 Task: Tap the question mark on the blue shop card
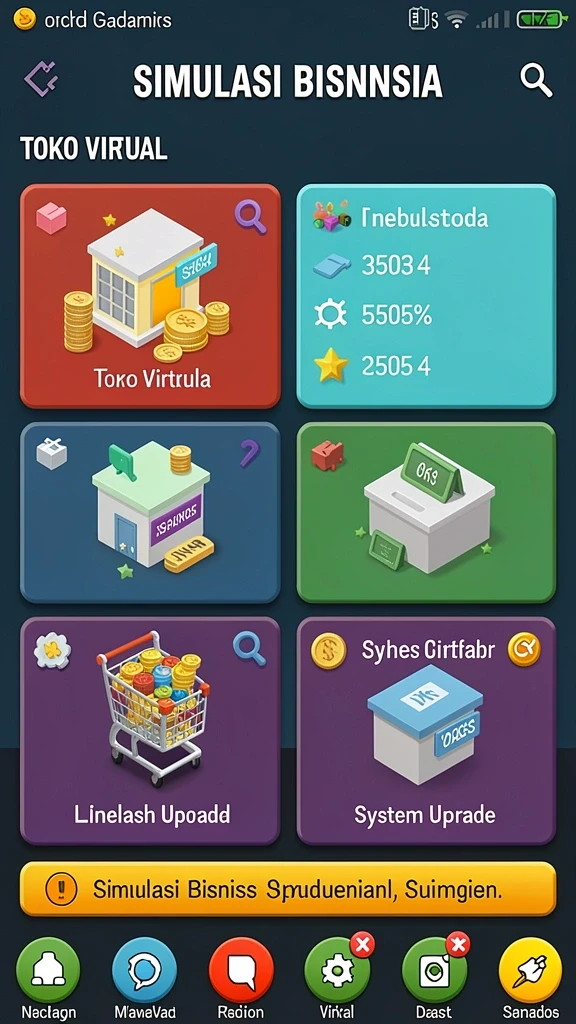tap(249, 453)
